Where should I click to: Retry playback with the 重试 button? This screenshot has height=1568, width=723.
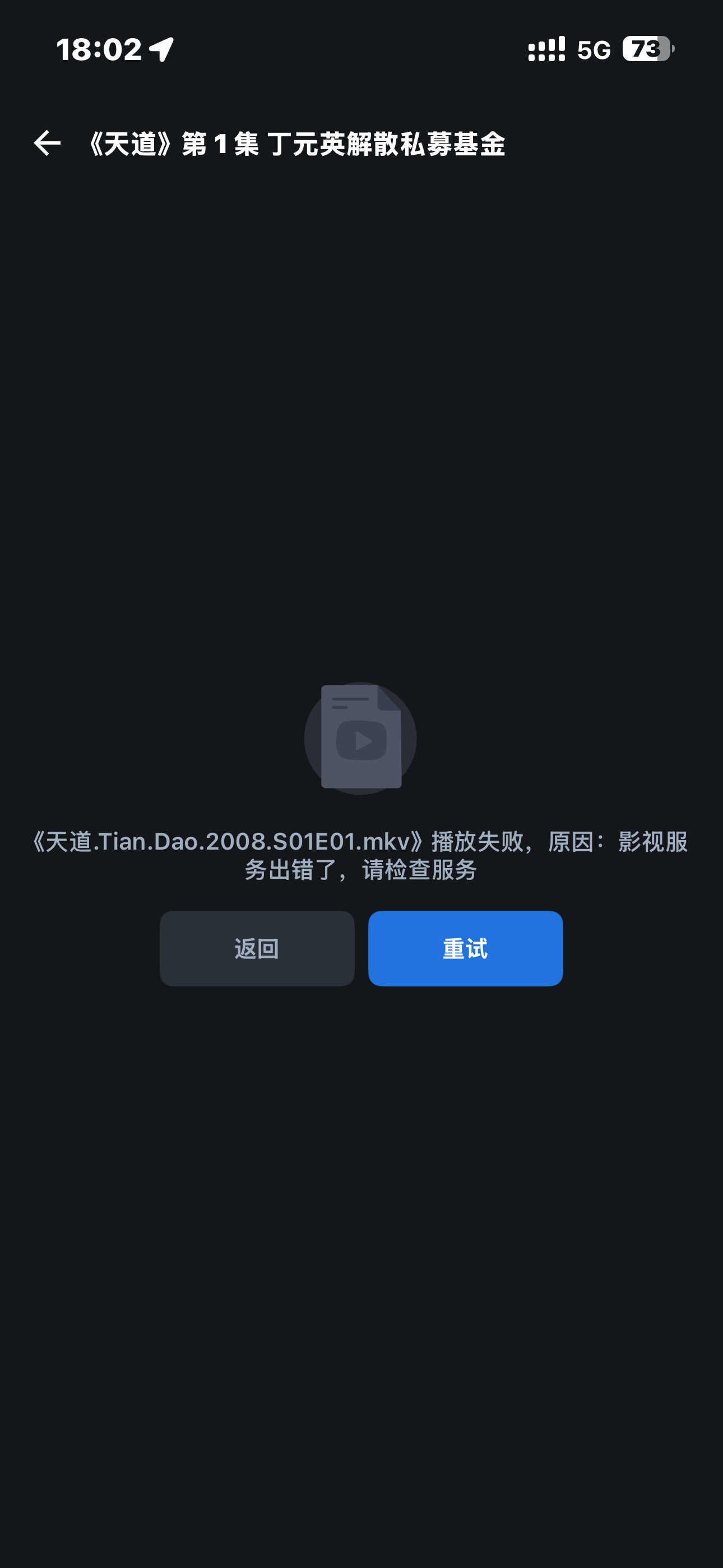click(x=465, y=948)
